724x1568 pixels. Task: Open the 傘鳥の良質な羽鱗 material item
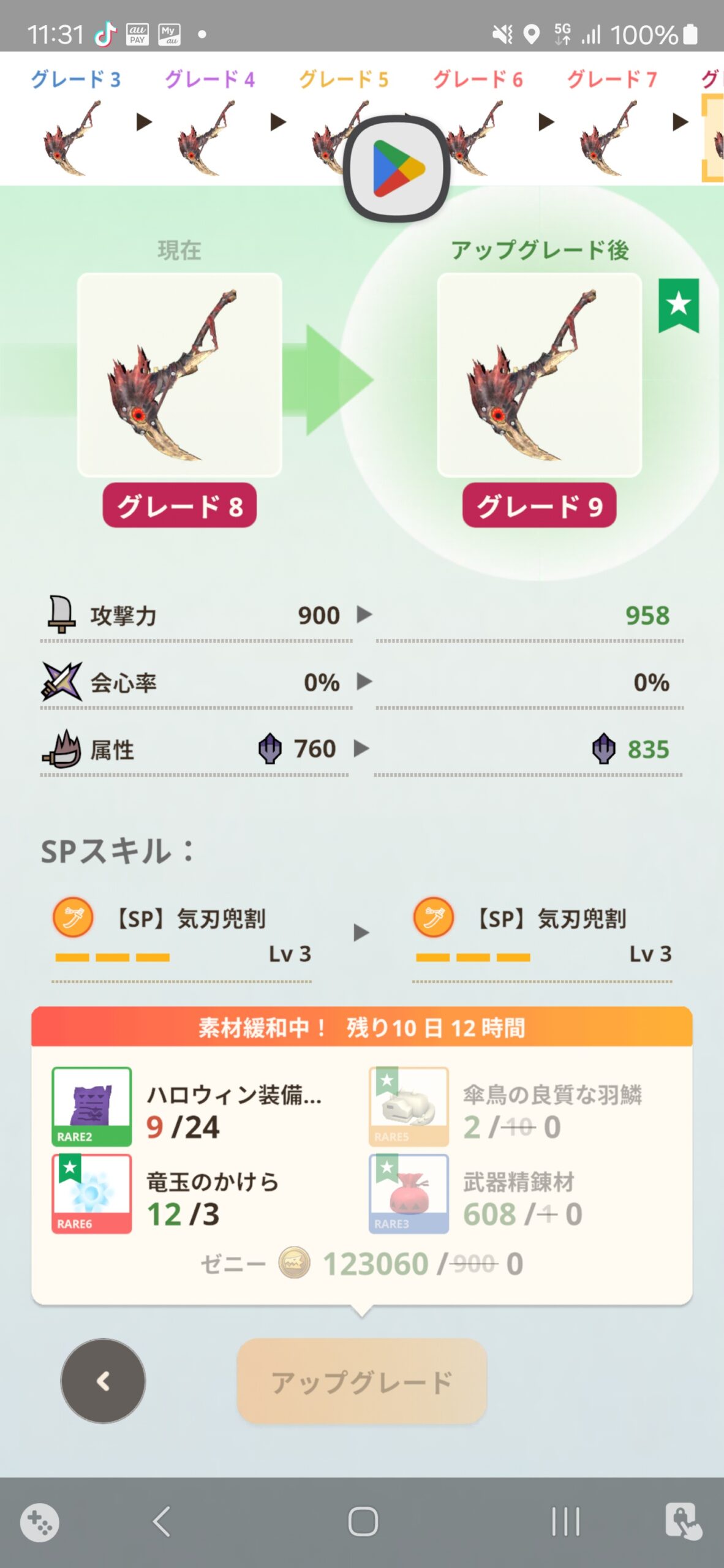[x=409, y=1106]
